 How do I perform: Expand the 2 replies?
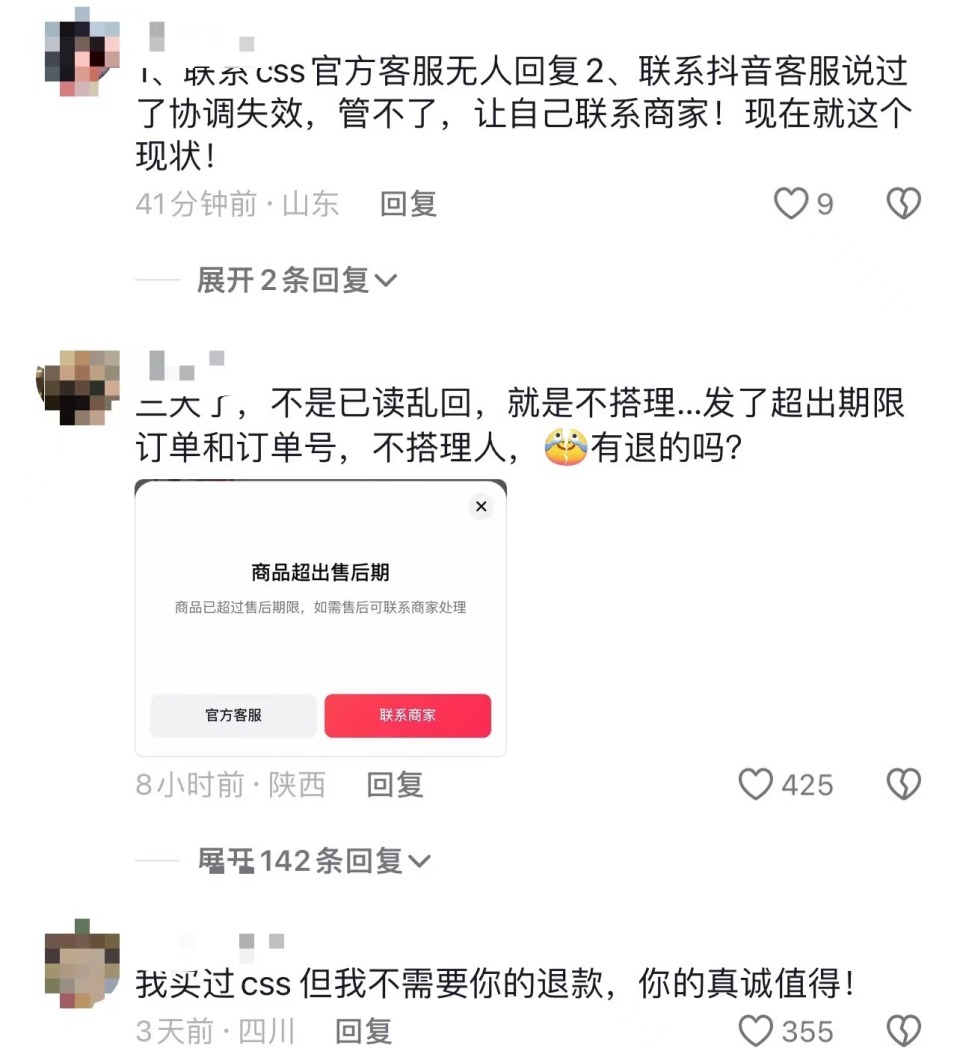pyautogui.click(x=296, y=280)
